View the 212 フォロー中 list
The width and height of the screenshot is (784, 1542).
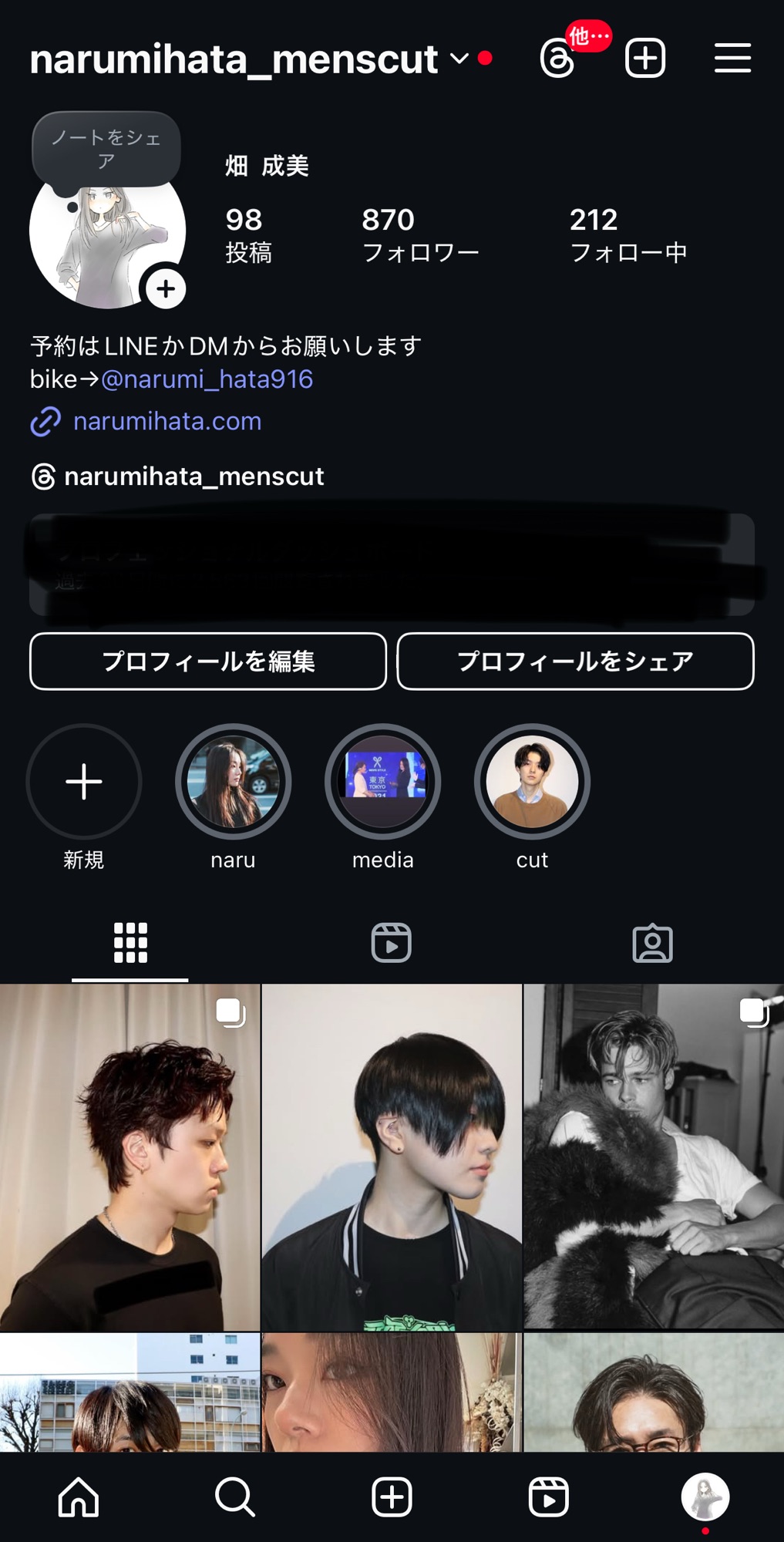click(628, 235)
